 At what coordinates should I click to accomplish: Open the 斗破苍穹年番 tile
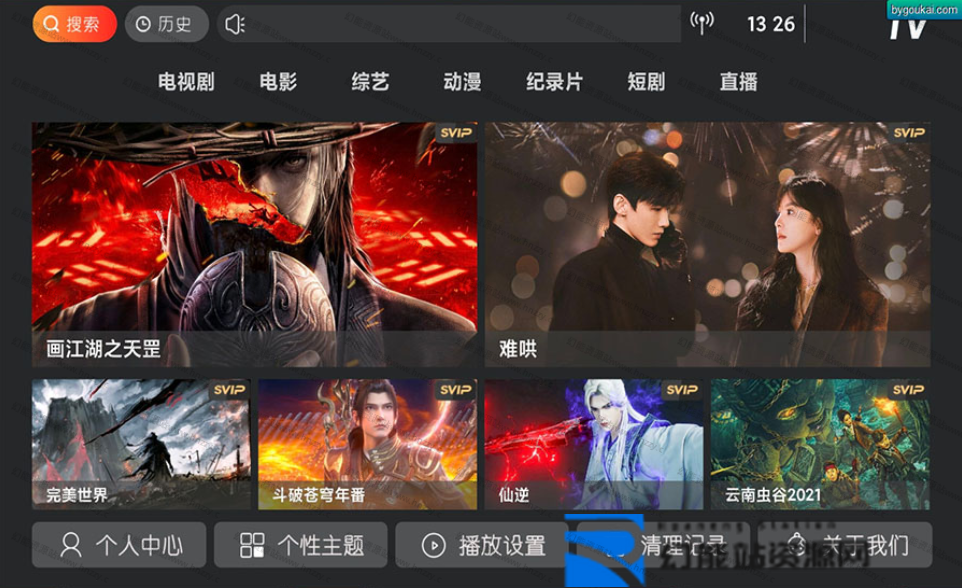click(367, 443)
